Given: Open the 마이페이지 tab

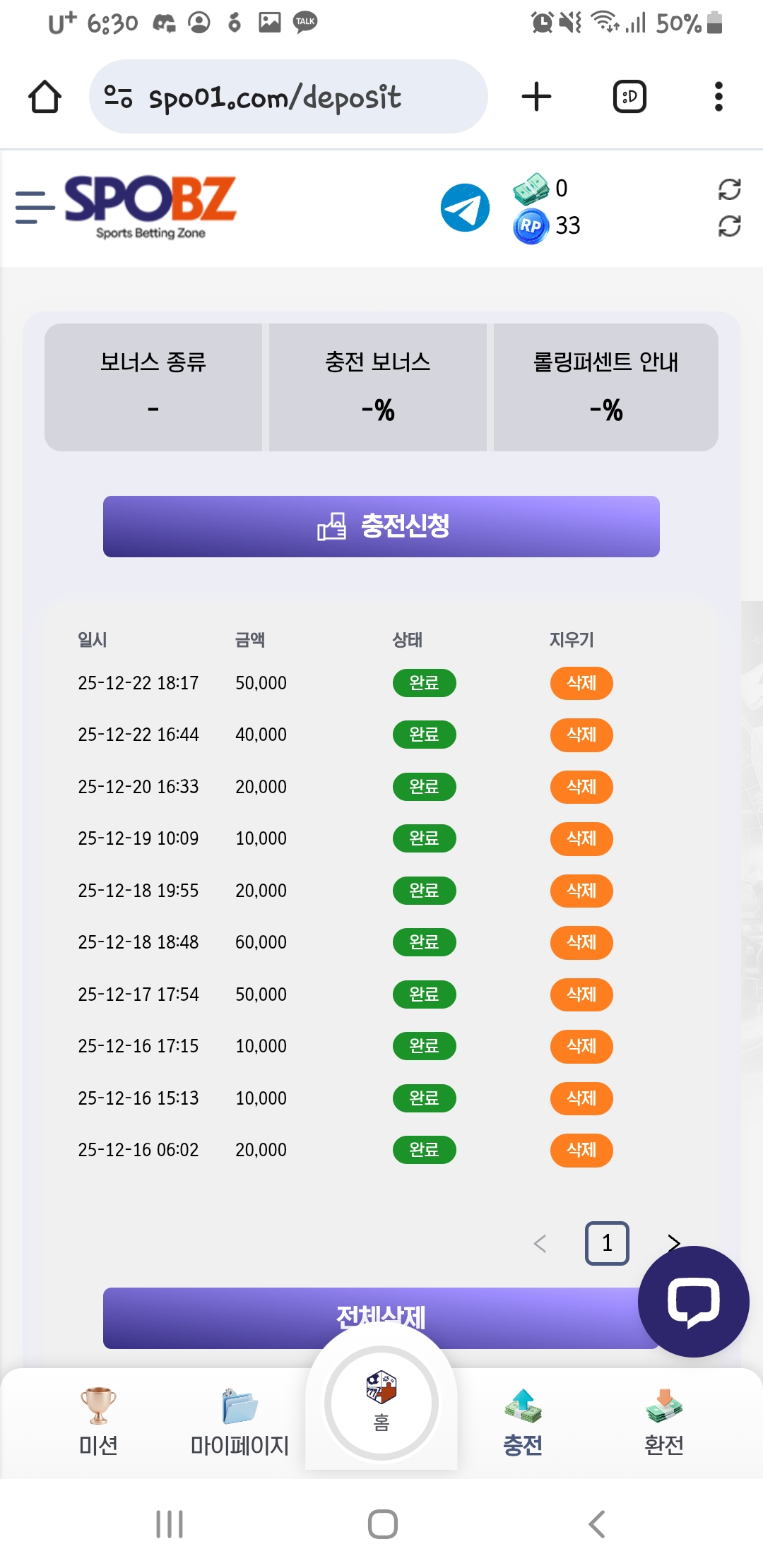Looking at the screenshot, I should pos(239,1421).
